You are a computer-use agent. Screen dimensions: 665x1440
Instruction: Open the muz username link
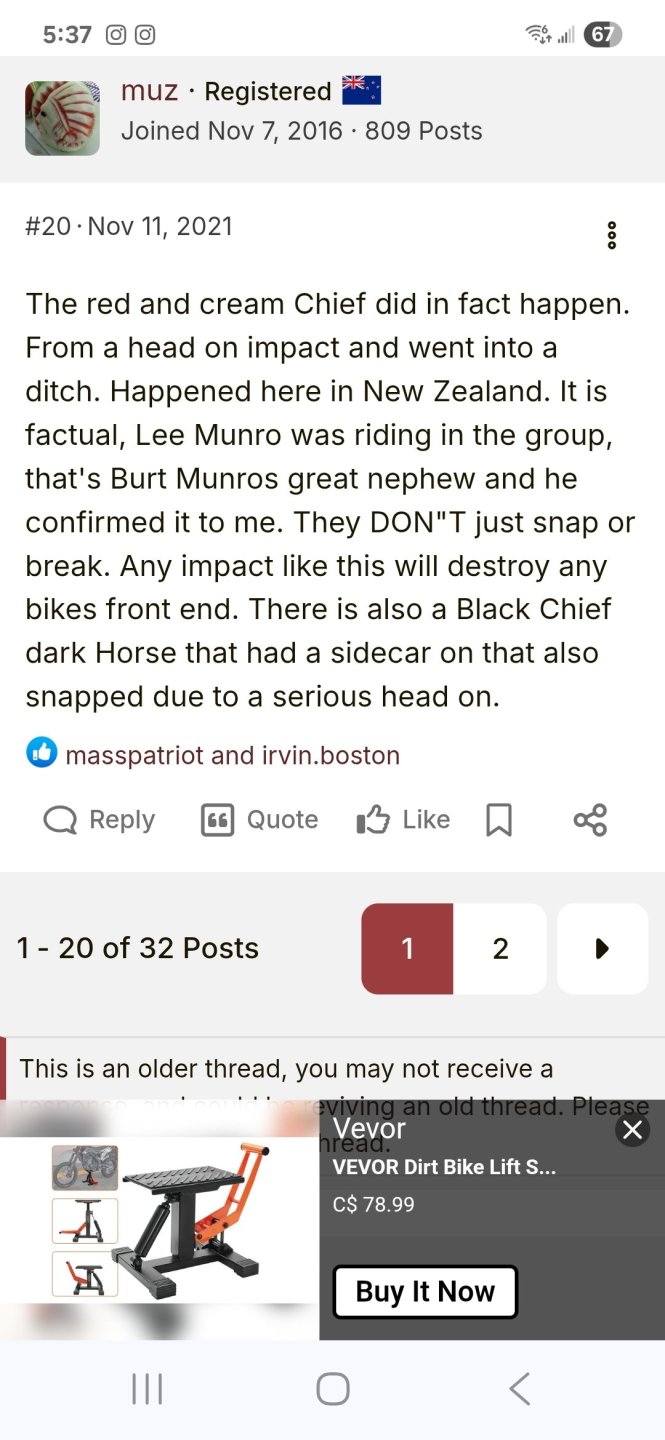click(150, 91)
